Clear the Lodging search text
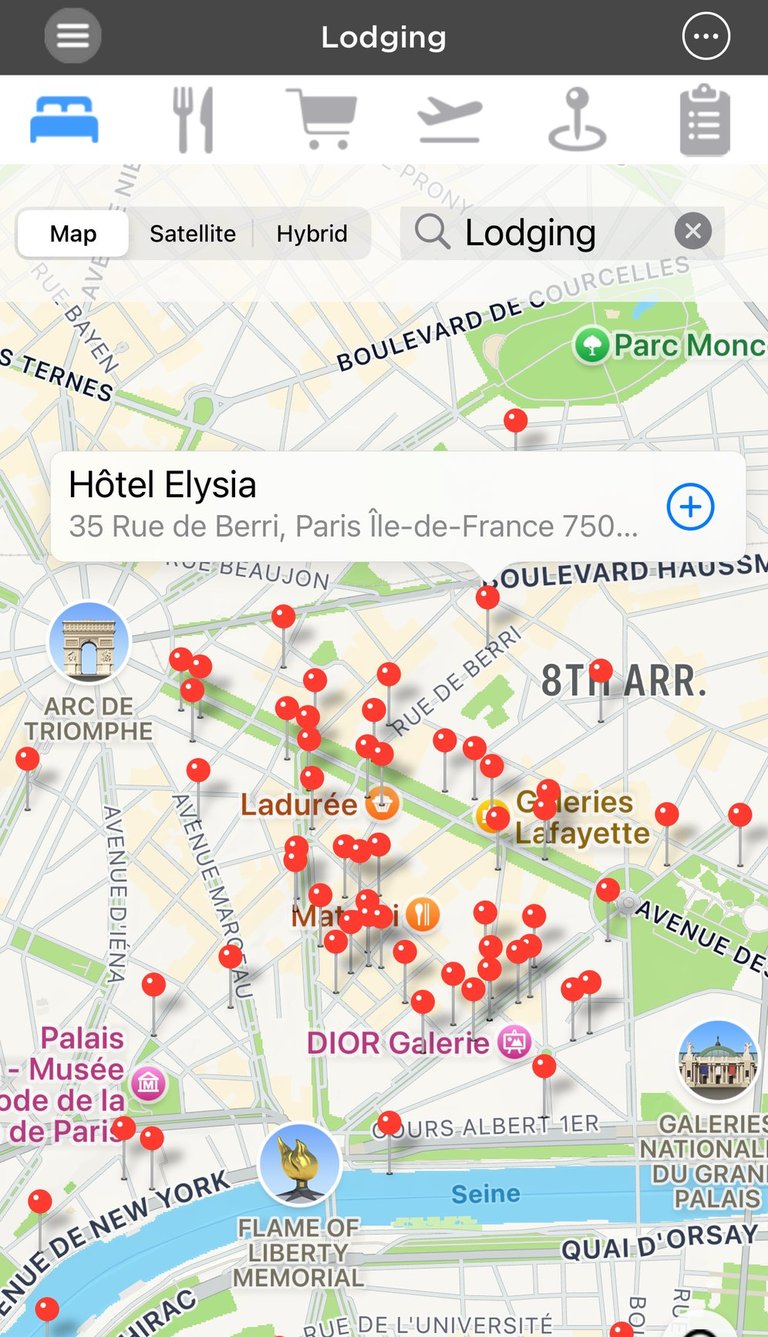This screenshot has width=768, height=1337. [x=692, y=233]
